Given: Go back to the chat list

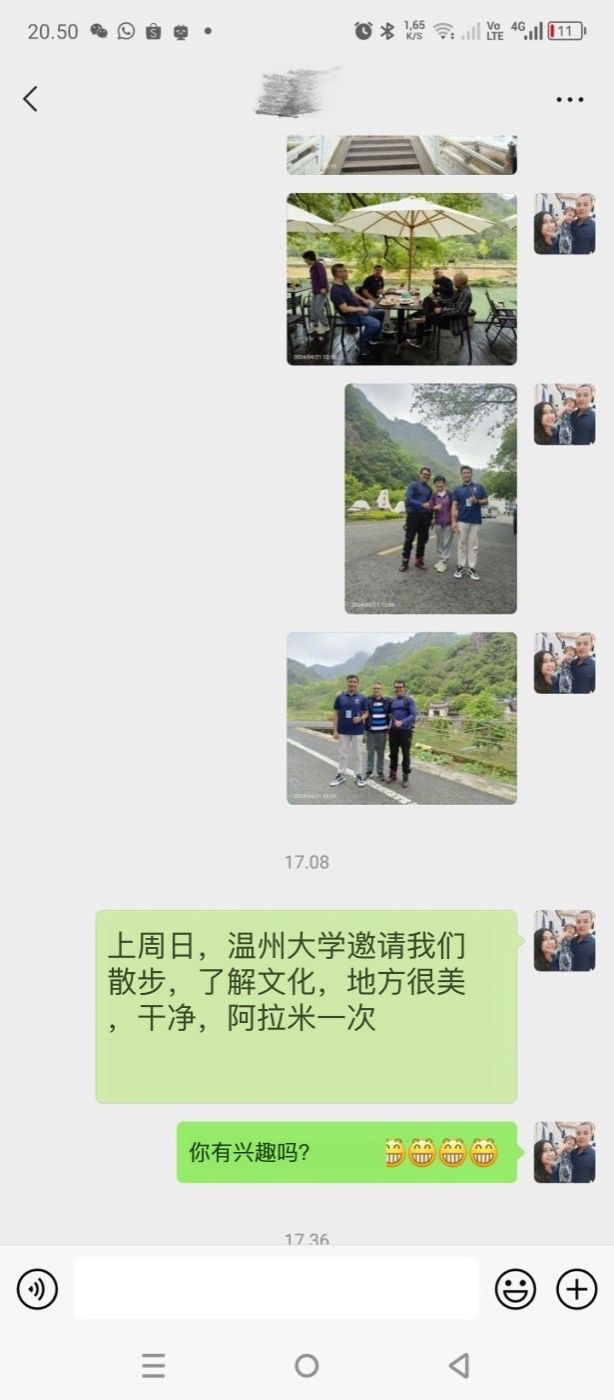Looking at the screenshot, I should pos(30,99).
